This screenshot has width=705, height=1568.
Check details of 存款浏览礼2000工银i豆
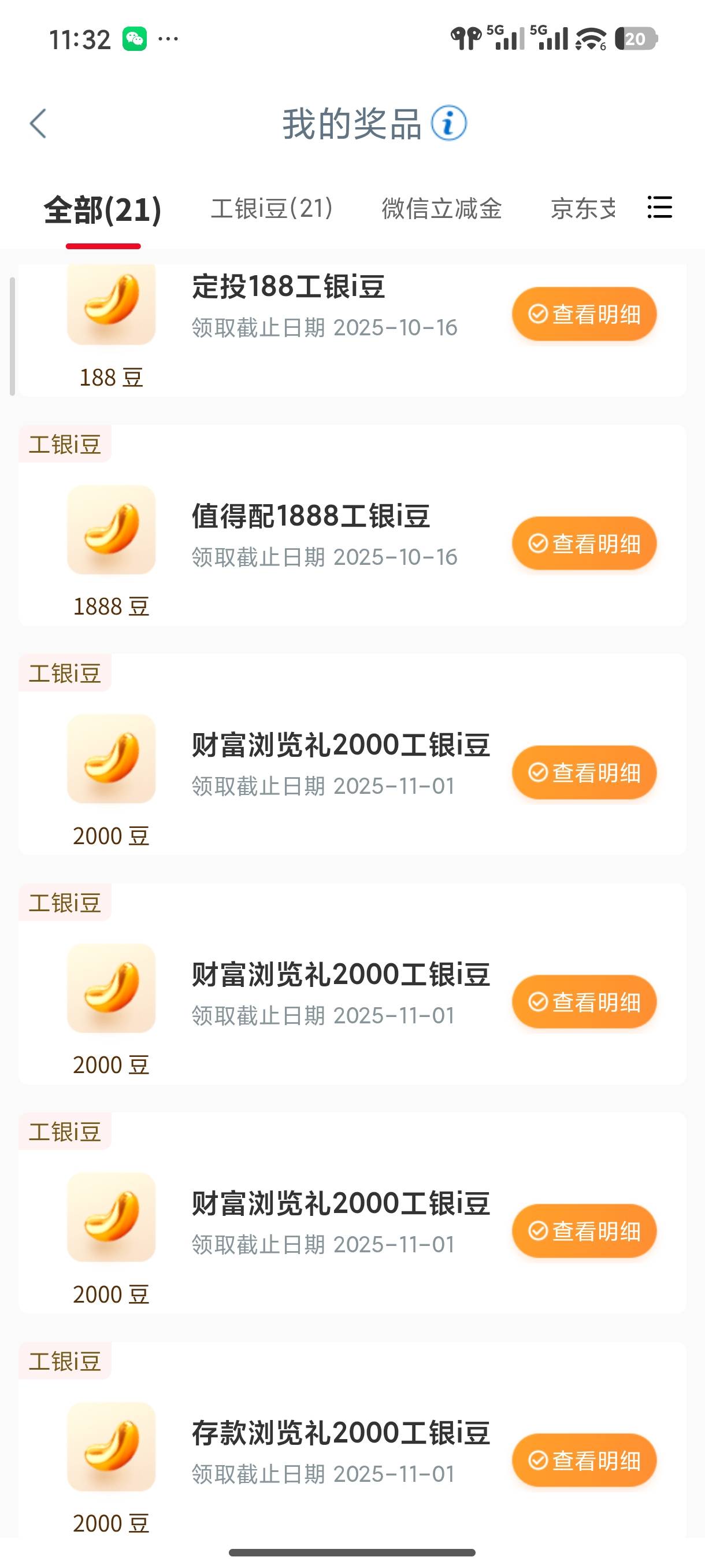tap(584, 1460)
